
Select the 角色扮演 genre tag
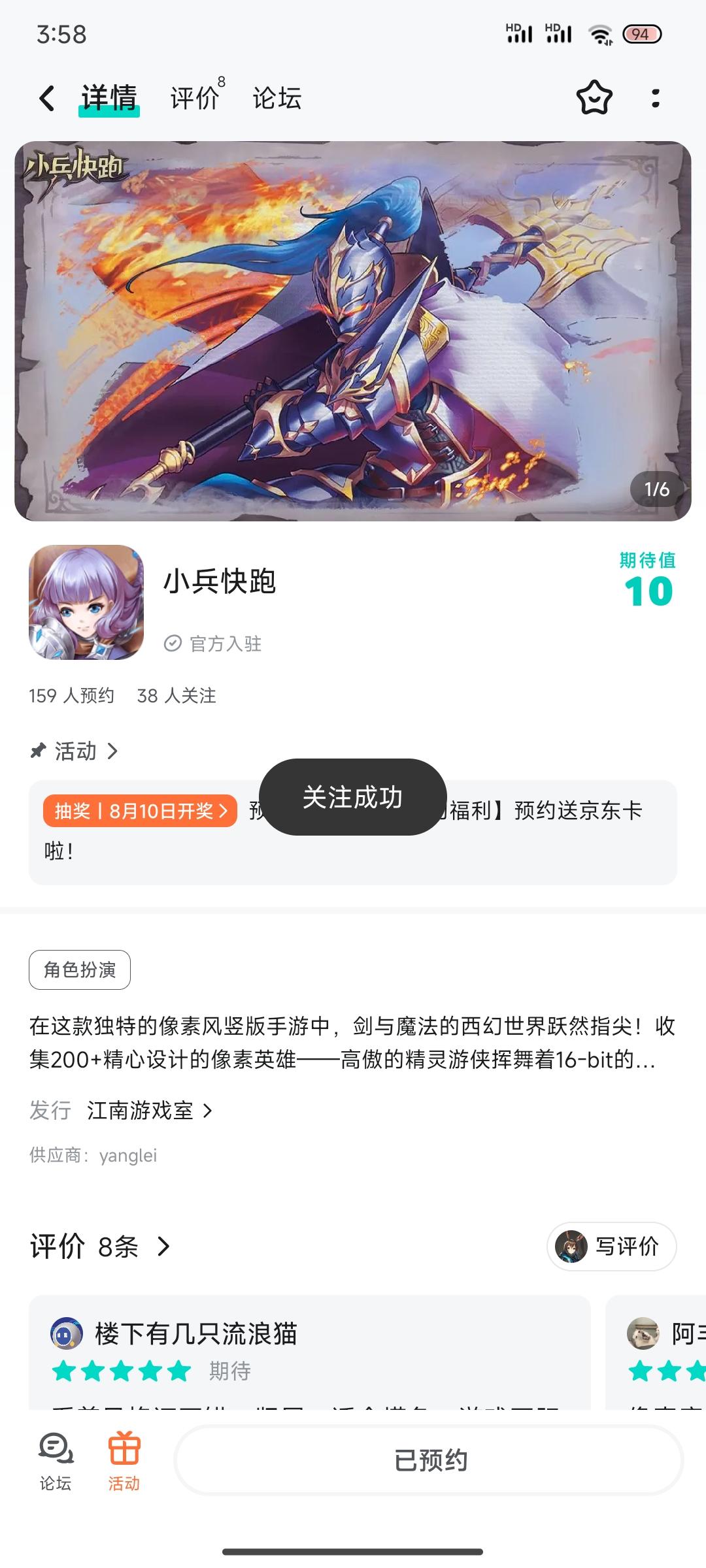click(79, 970)
